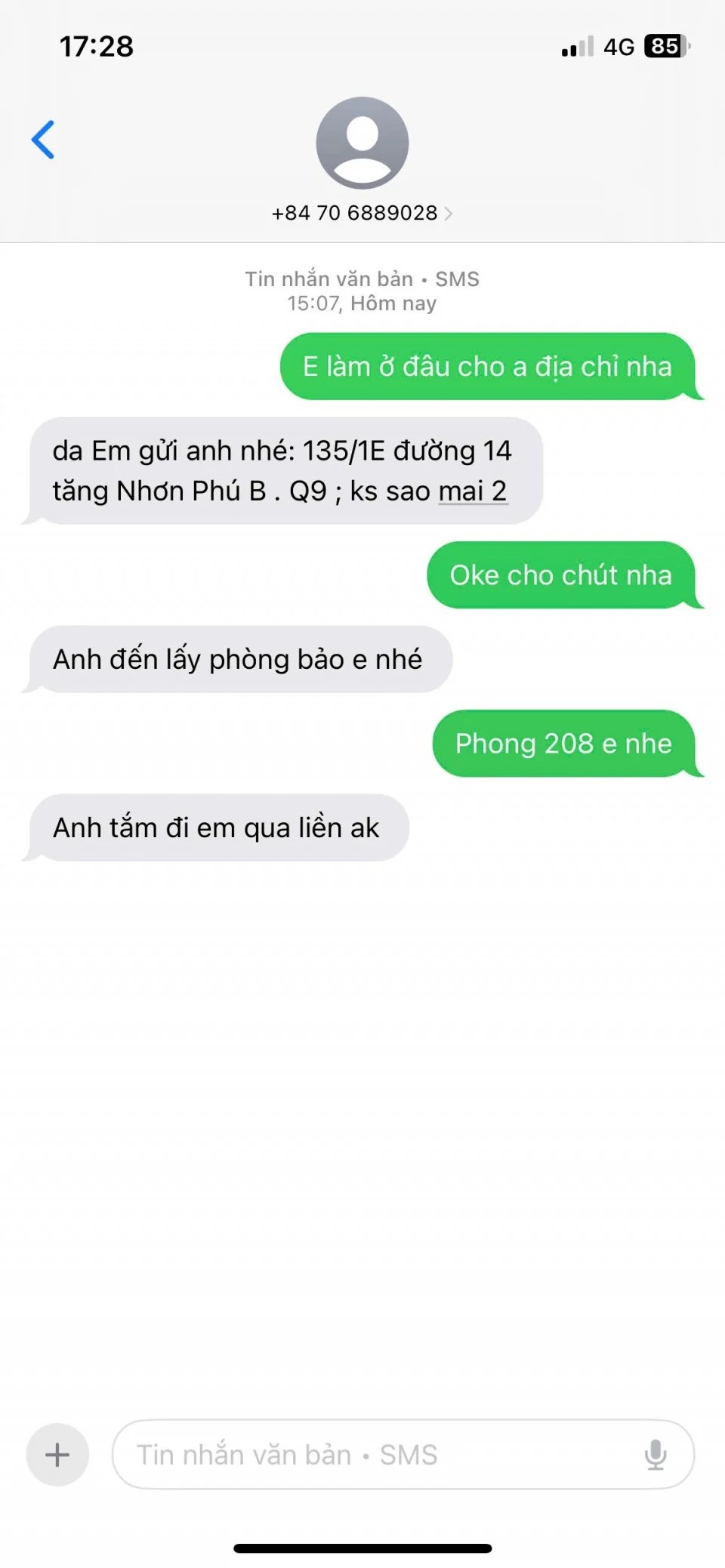The image size is (725, 1568).
Task: Start voice dictation with the microphone
Action: (655, 1454)
